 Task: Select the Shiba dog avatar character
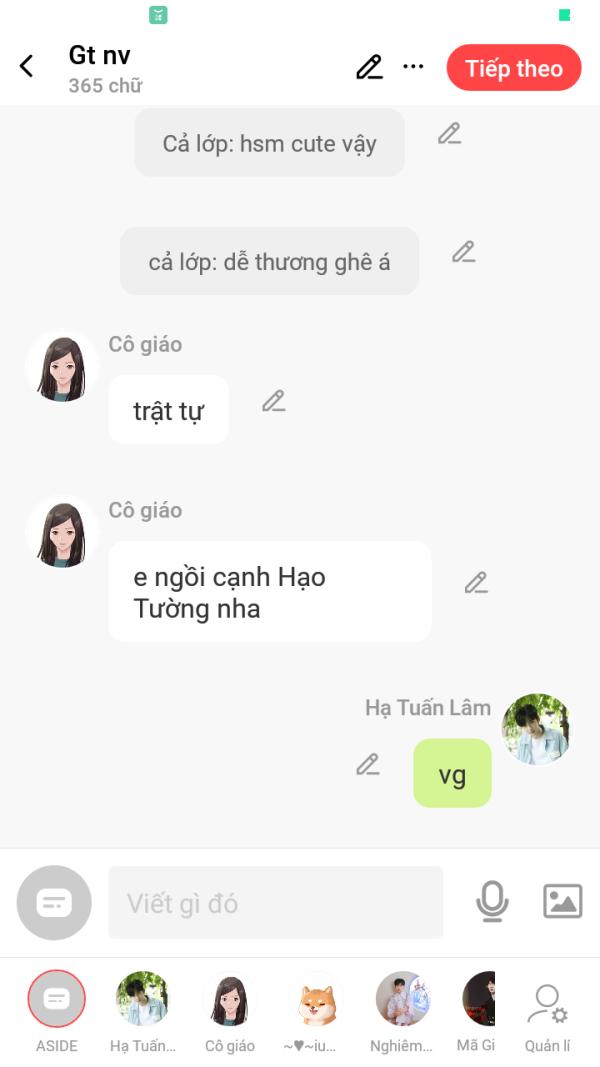click(x=315, y=1001)
